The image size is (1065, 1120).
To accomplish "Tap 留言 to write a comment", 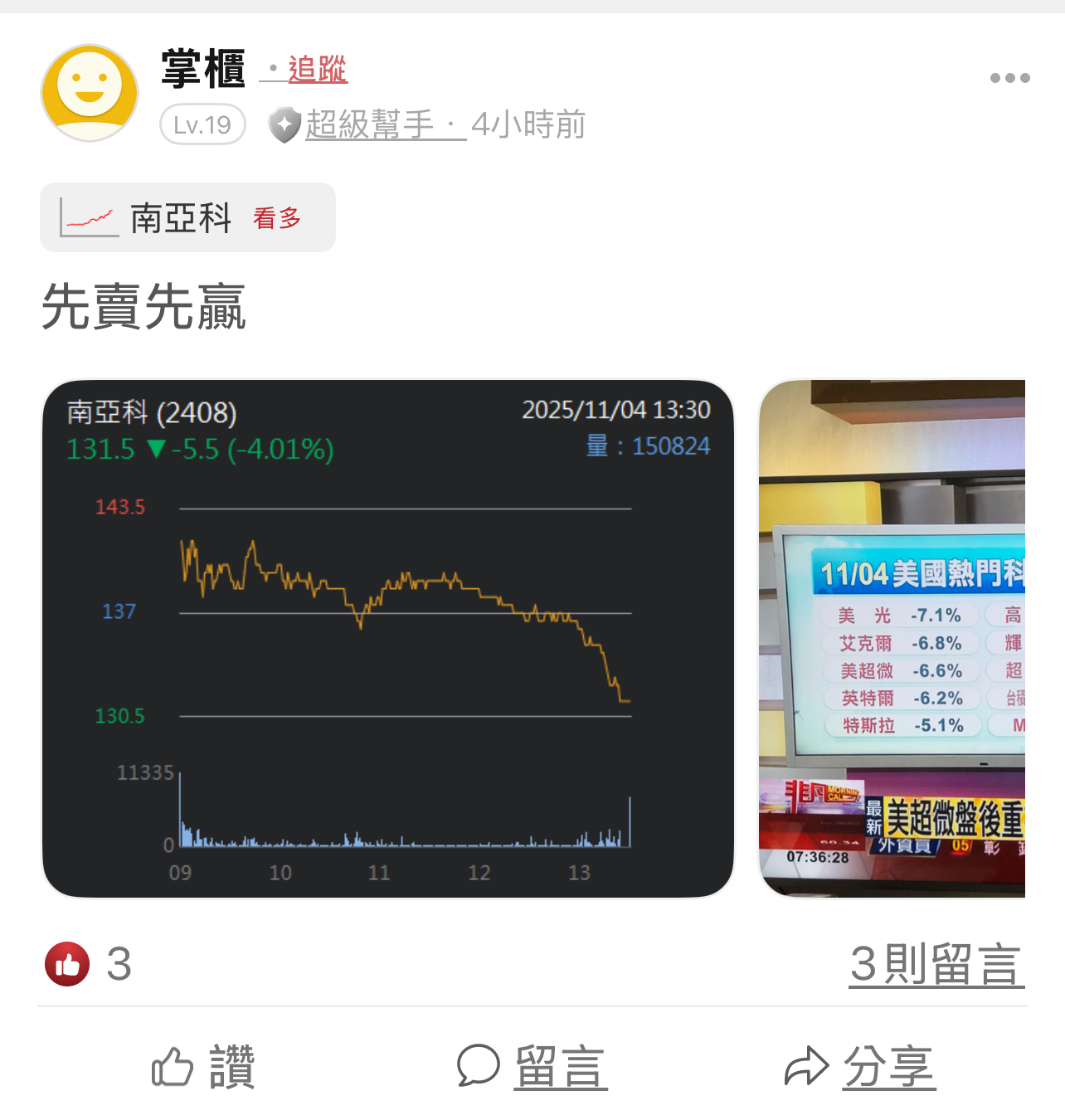I will (532, 1067).
